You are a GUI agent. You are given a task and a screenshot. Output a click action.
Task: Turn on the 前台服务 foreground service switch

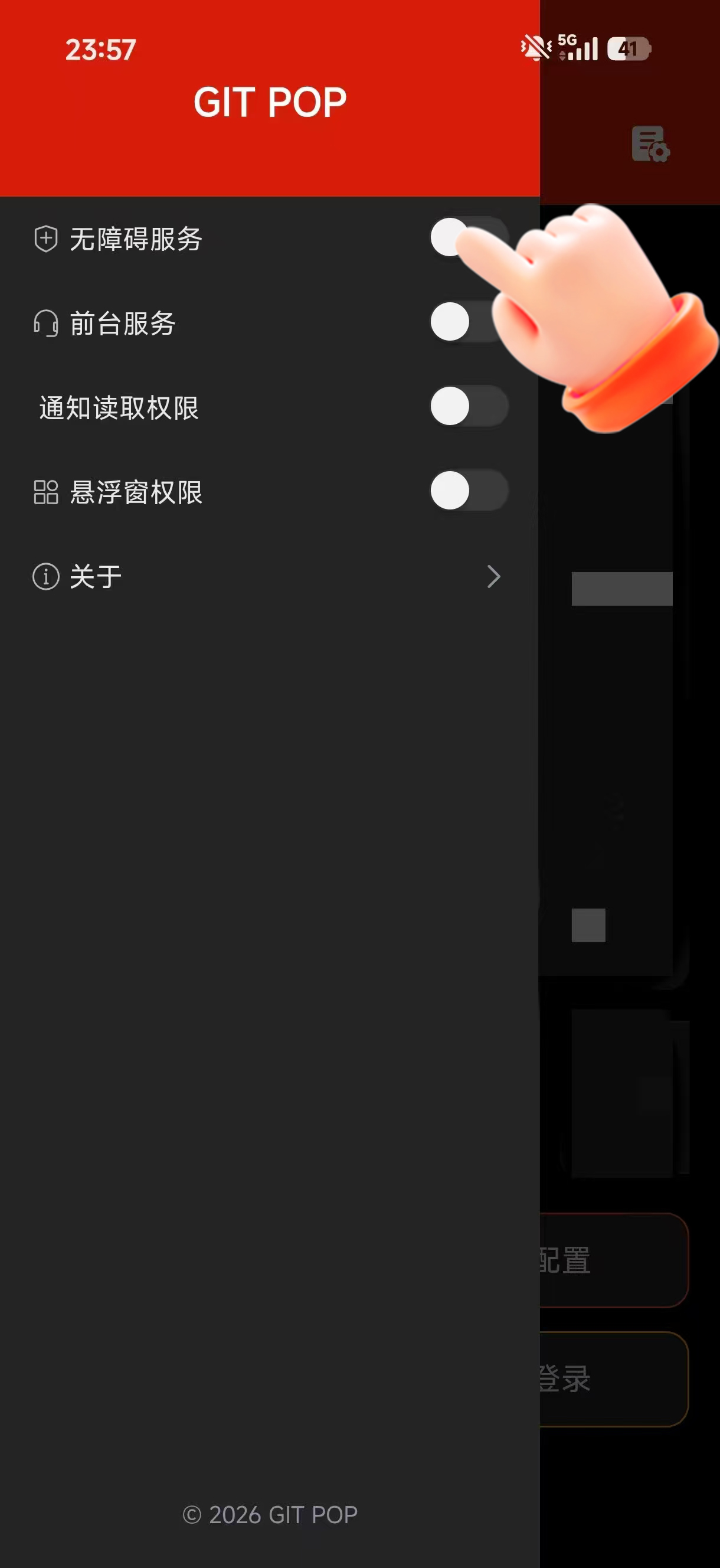tap(469, 322)
